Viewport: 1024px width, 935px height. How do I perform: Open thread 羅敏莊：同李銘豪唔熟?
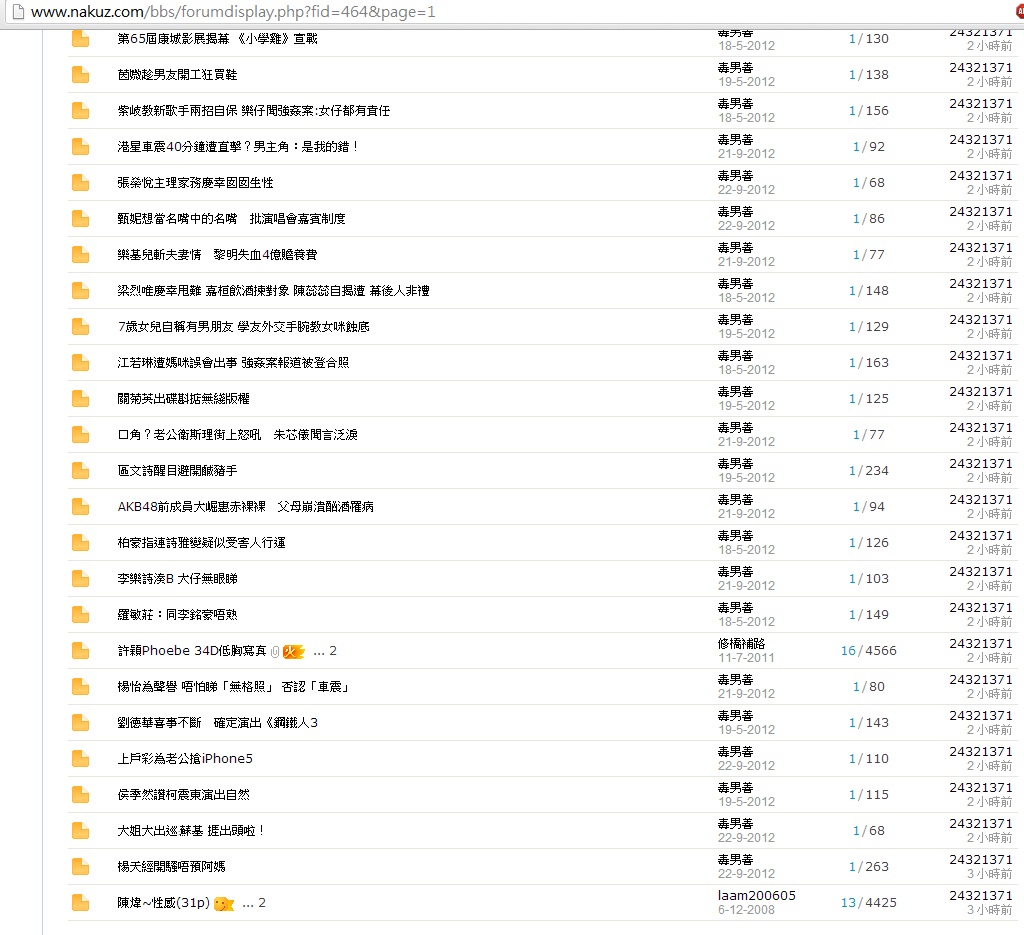click(177, 615)
